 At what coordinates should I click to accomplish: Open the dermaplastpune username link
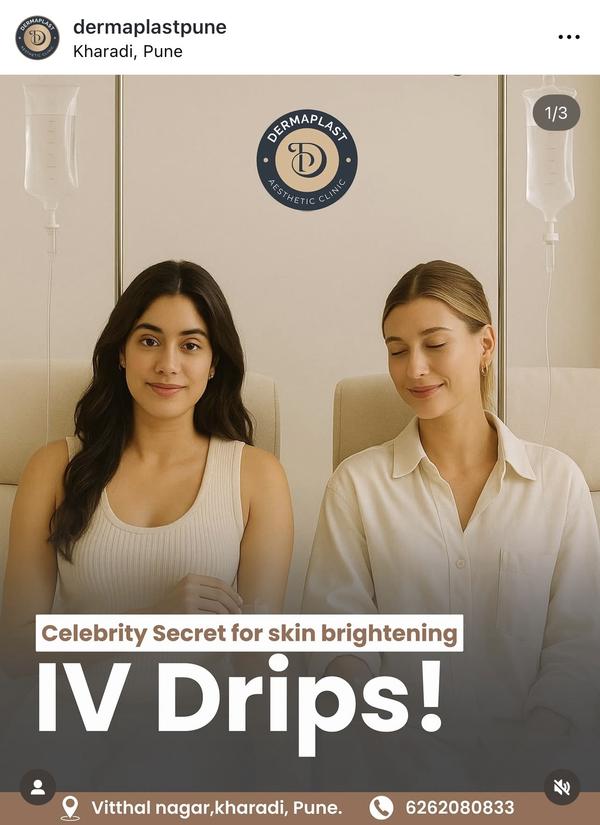(149, 27)
